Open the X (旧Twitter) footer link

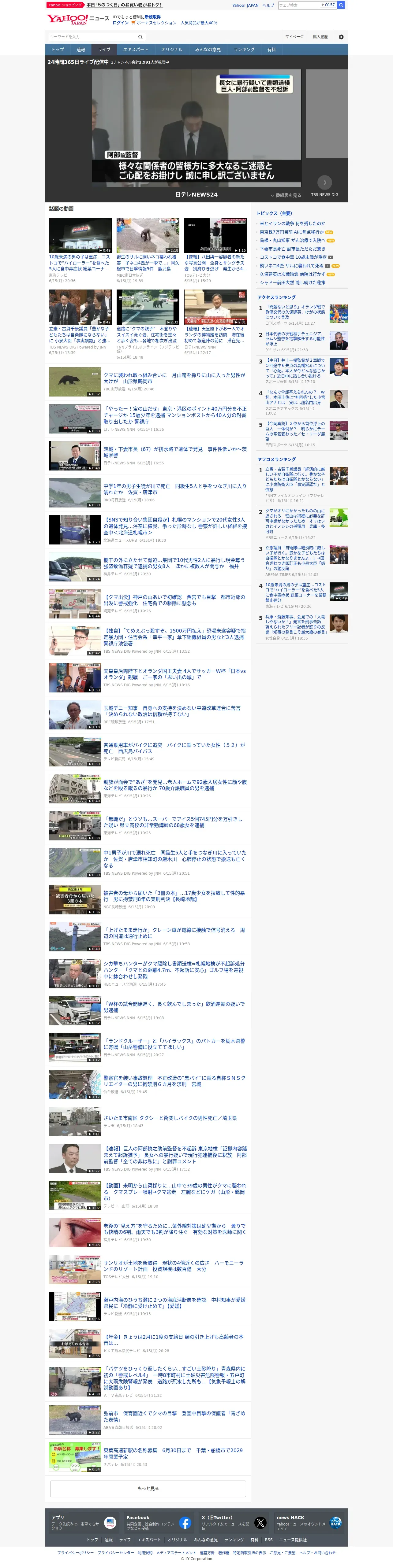click(x=233, y=1522)
